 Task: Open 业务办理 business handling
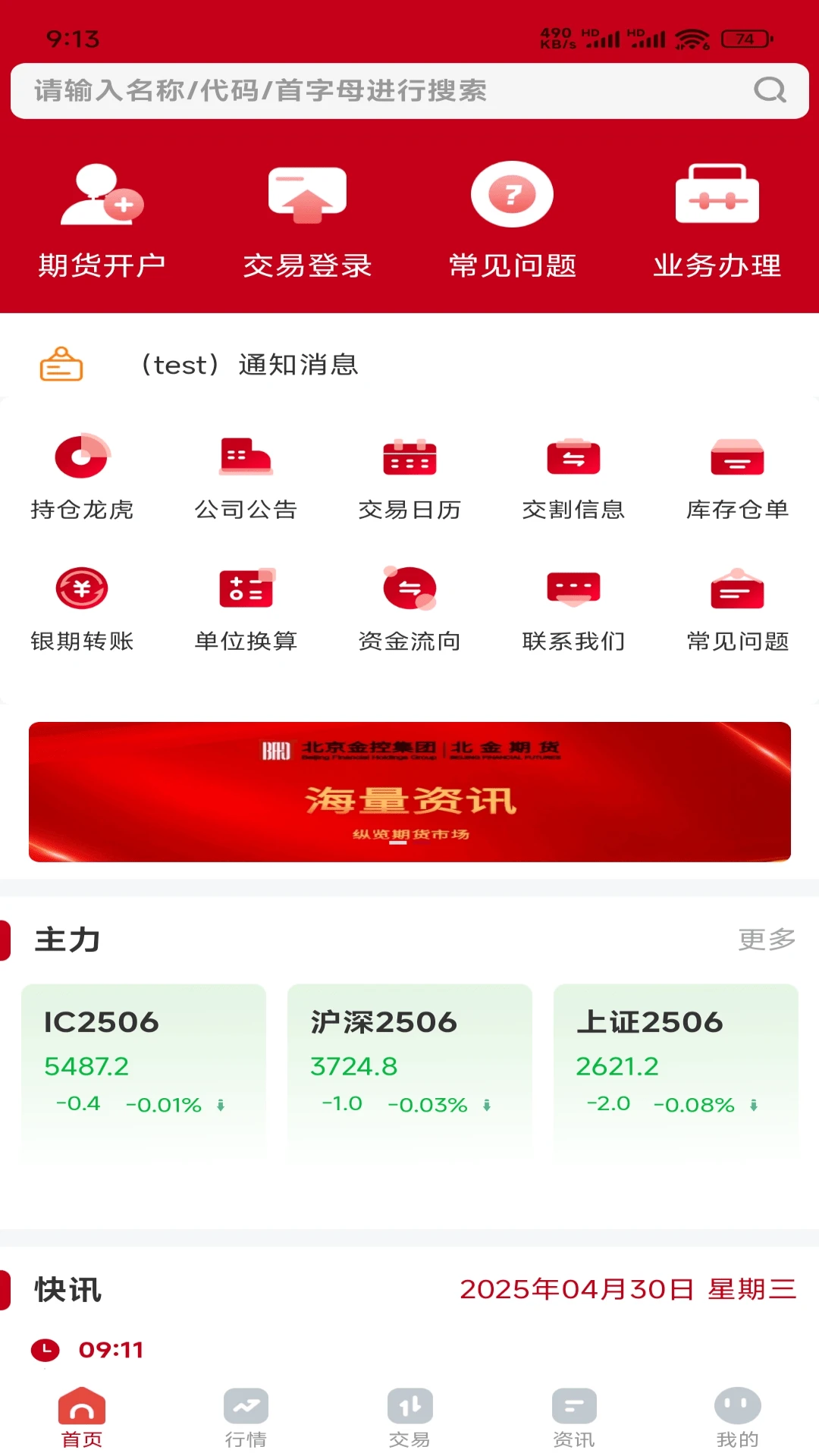pyautogui.click(x=717, y=220)
